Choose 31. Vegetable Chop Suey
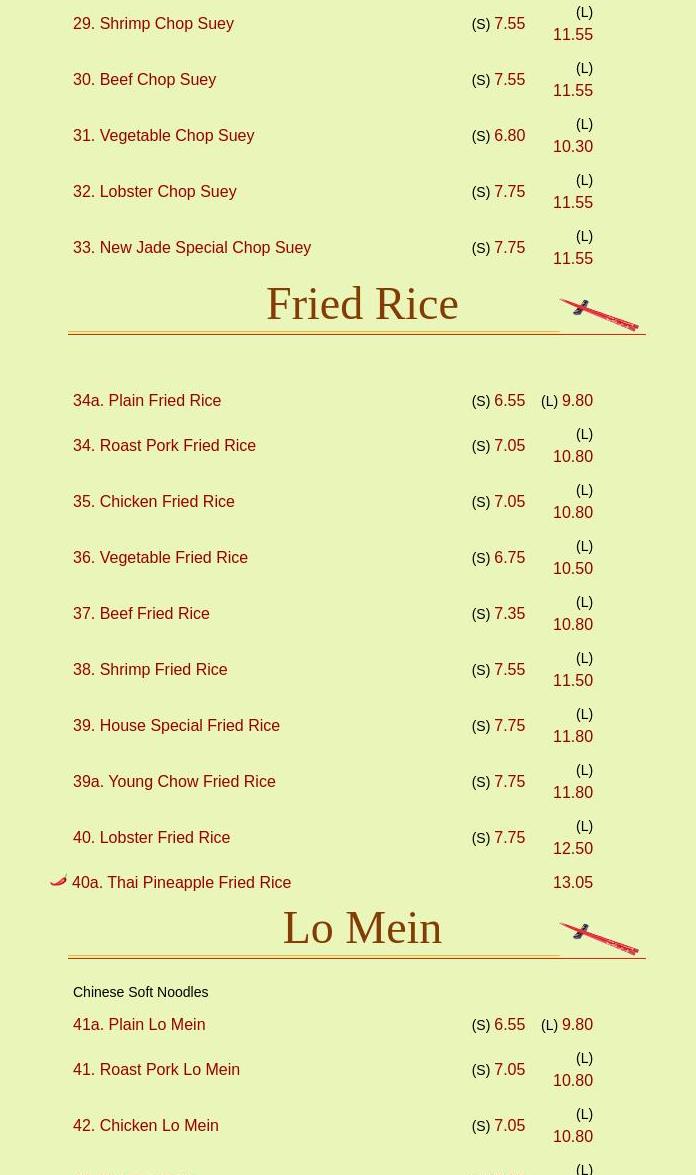The height and width of the screenshot is (1175, 696). coord(163,136)
